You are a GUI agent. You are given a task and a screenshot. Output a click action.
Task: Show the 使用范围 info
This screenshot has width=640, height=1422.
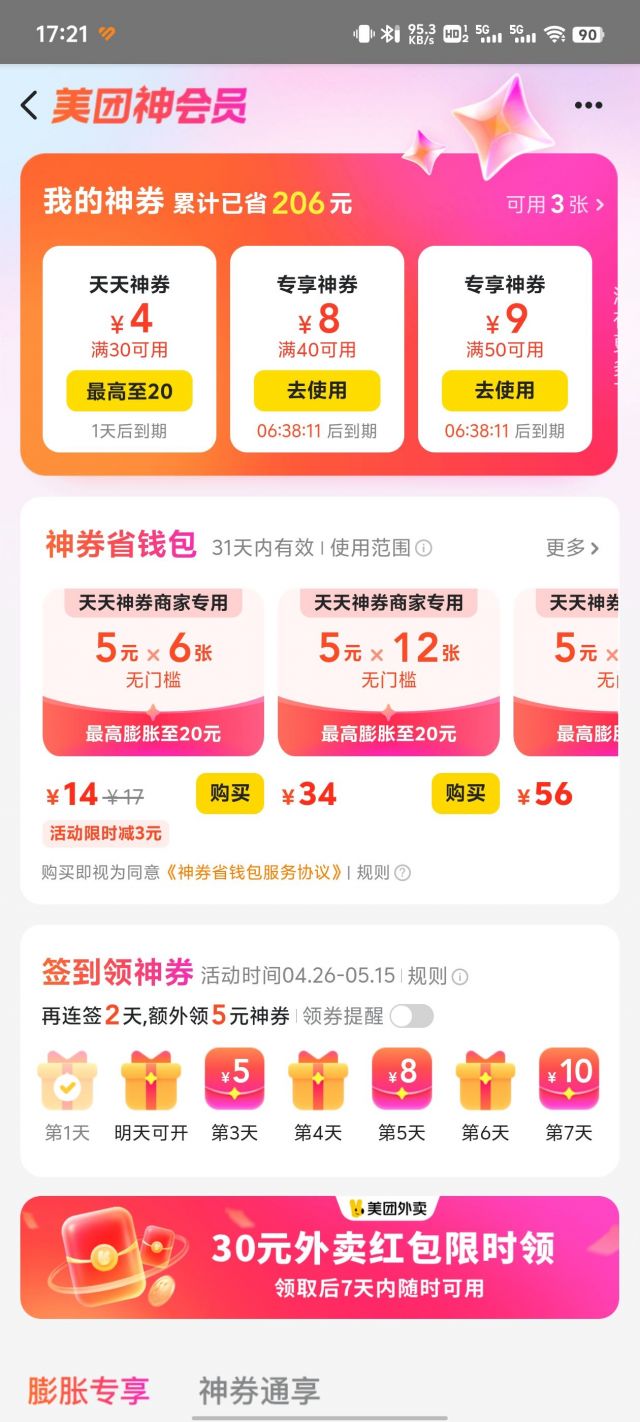pyautogui.click(x=381, y=548)
